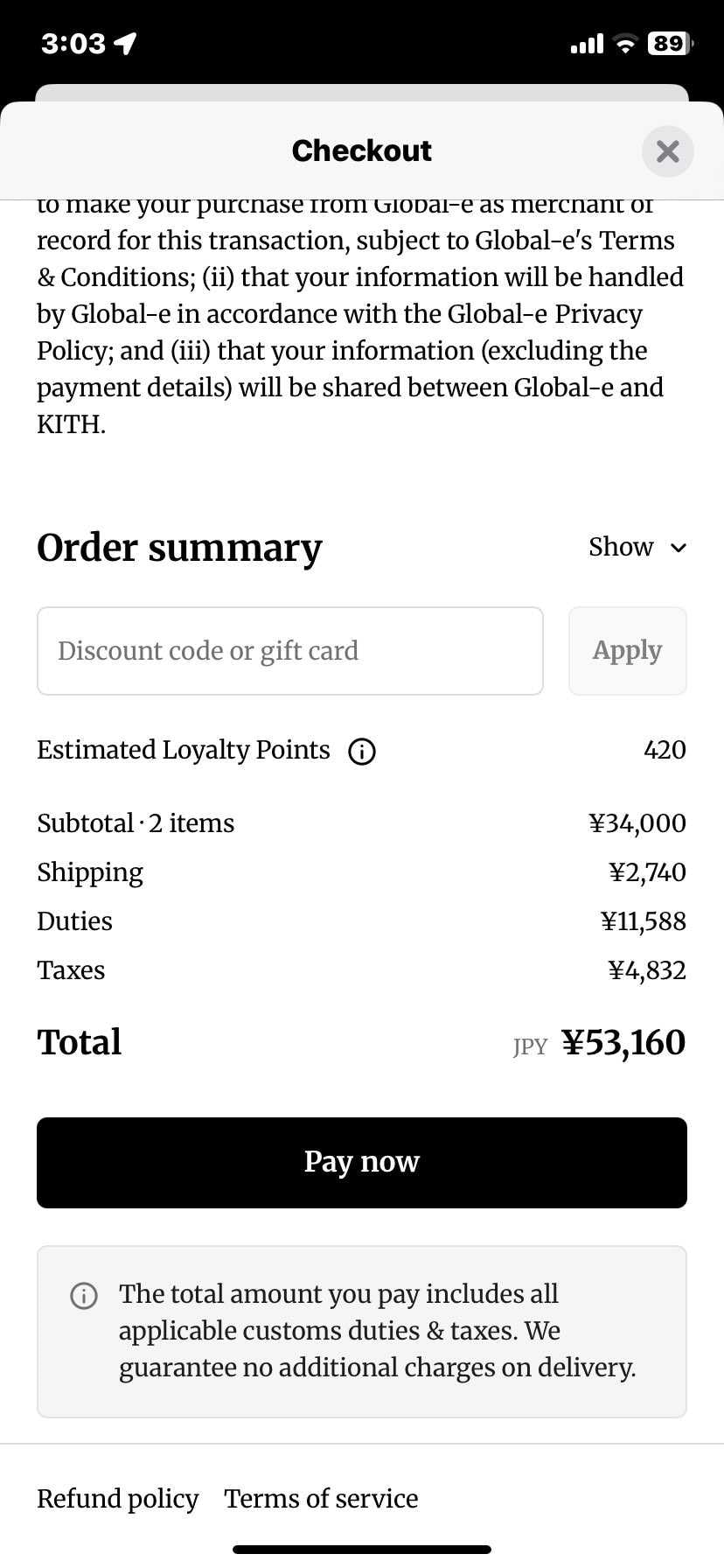
Task: Expand the Order summary with Show
Action: tap(637, 547)
